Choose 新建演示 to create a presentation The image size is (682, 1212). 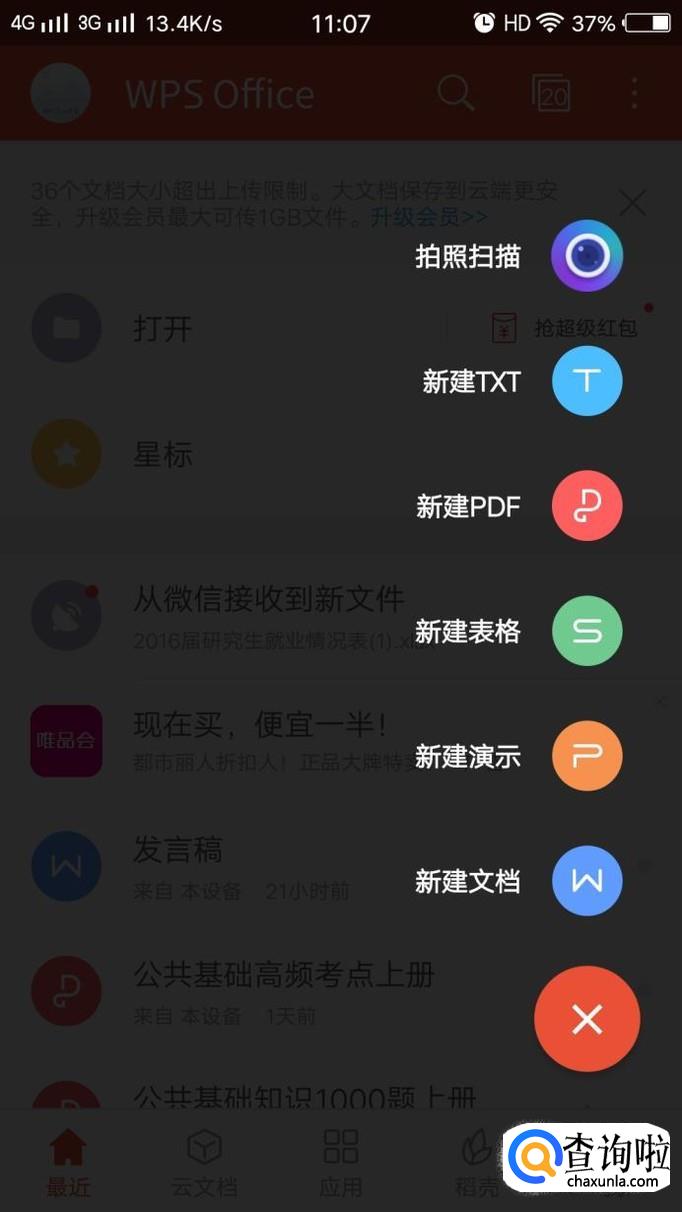click(x=587, y=756)
